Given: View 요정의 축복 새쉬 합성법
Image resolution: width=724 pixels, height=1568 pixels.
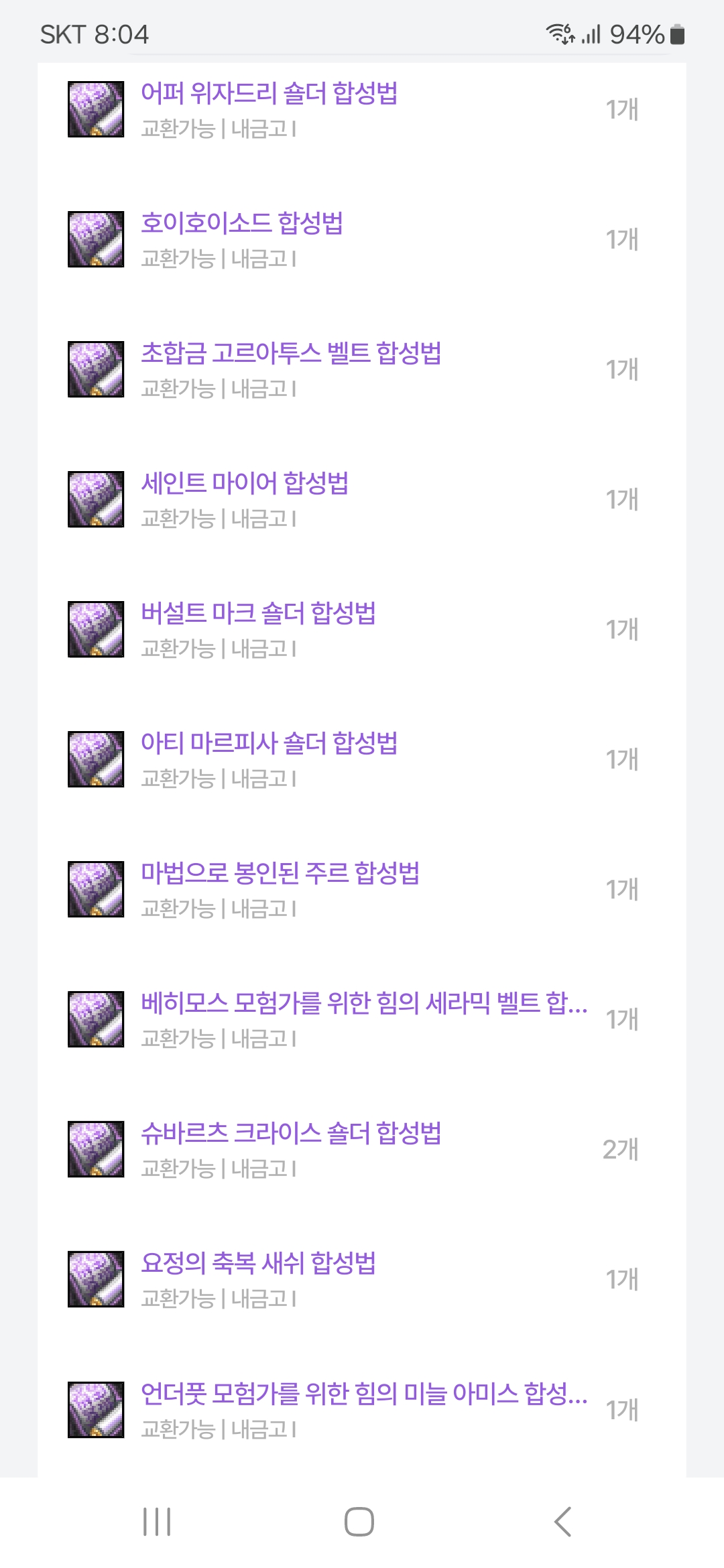Looking at the screenshot, I should (258, 1263).
